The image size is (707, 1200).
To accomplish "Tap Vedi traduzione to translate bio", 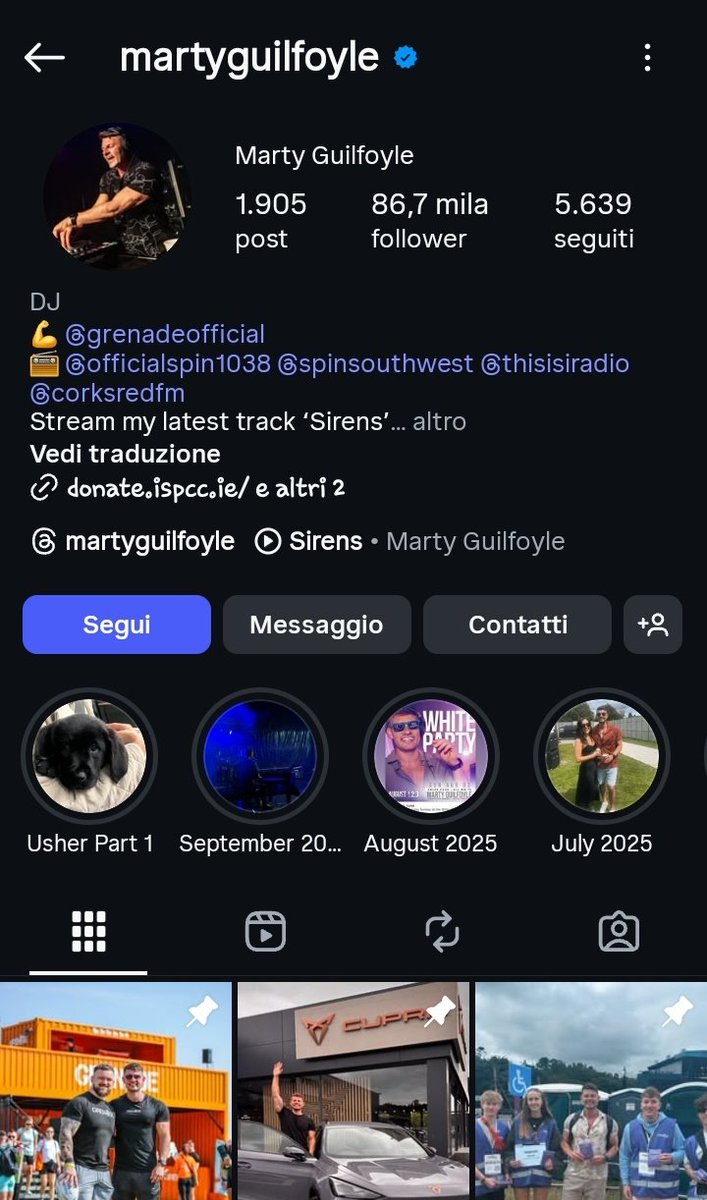I will tap(125, 454).
